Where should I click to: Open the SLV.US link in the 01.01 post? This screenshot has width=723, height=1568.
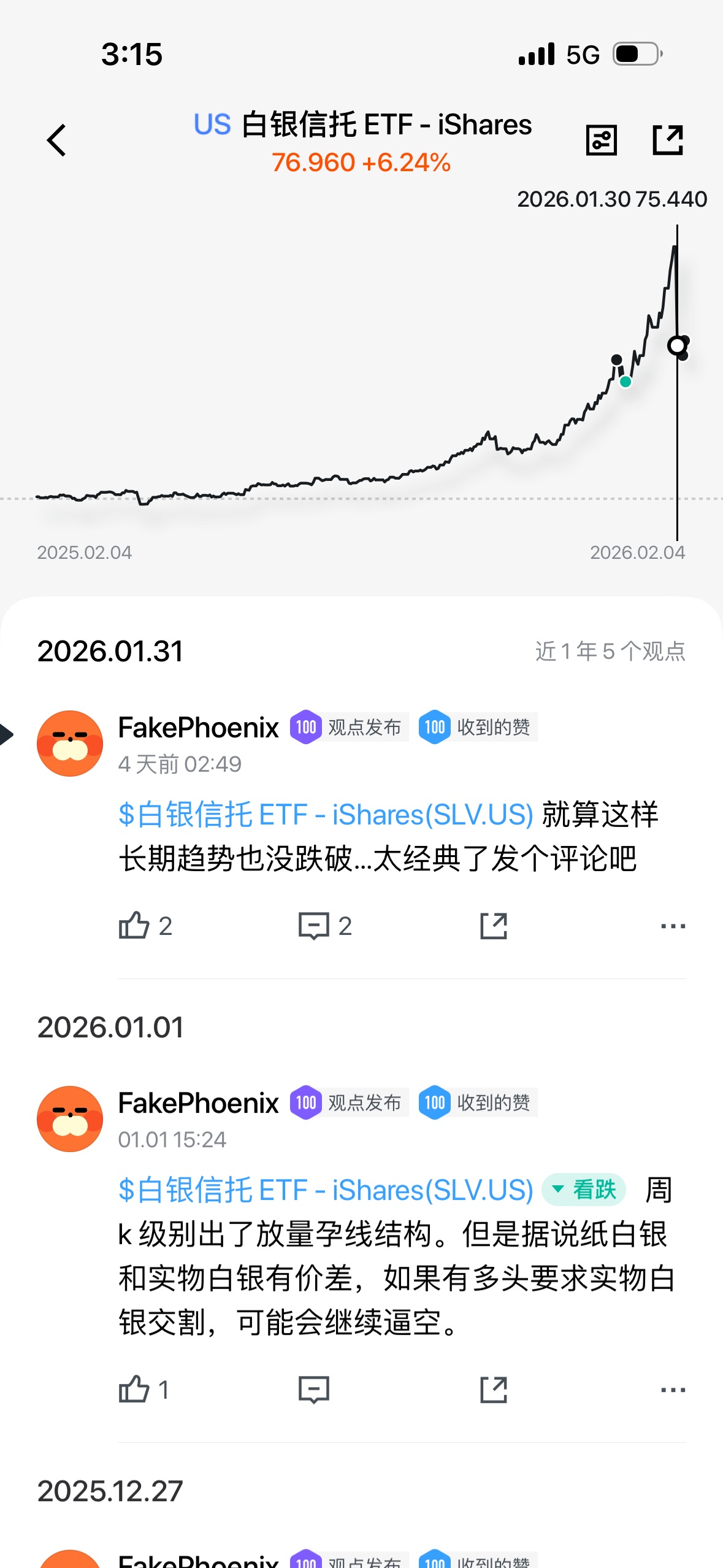pyautogui.click(x=326, y=1190)
